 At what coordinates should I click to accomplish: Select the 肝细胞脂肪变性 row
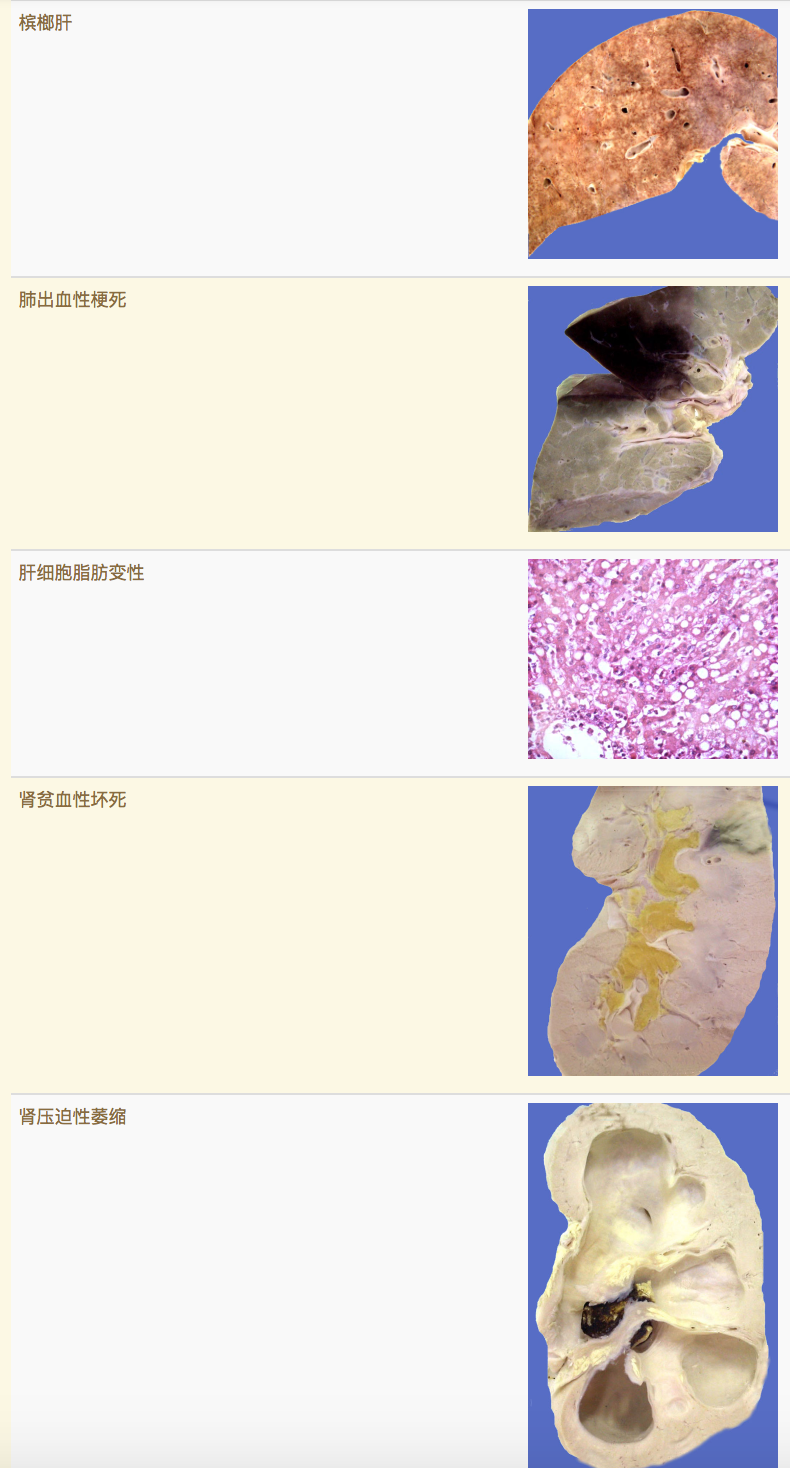coord(82,573)
